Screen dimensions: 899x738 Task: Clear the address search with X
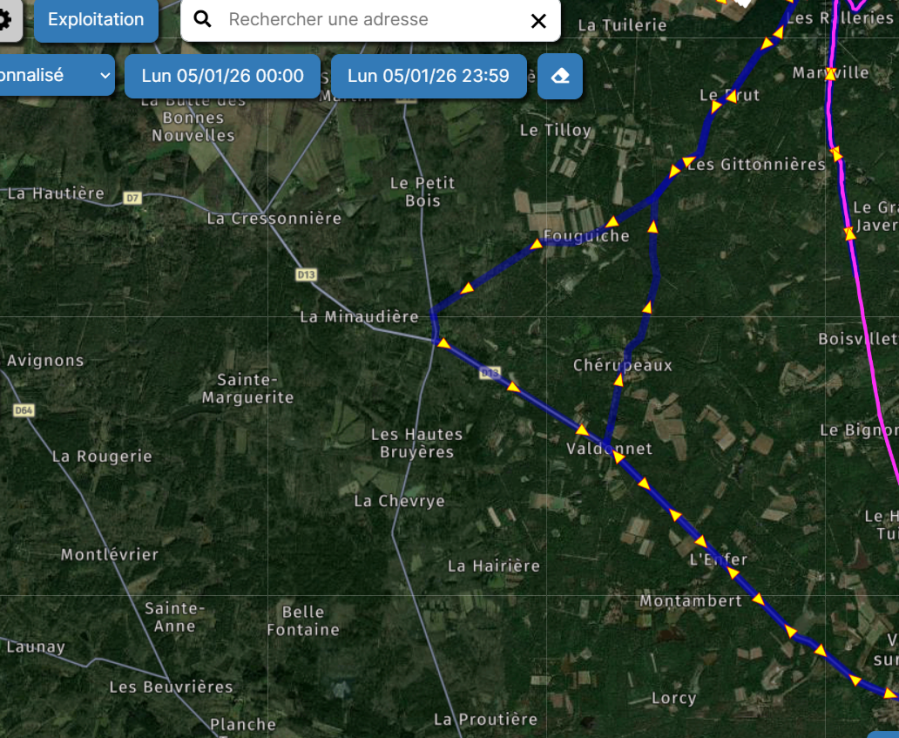pyautogui.click(x=538, y=21)
